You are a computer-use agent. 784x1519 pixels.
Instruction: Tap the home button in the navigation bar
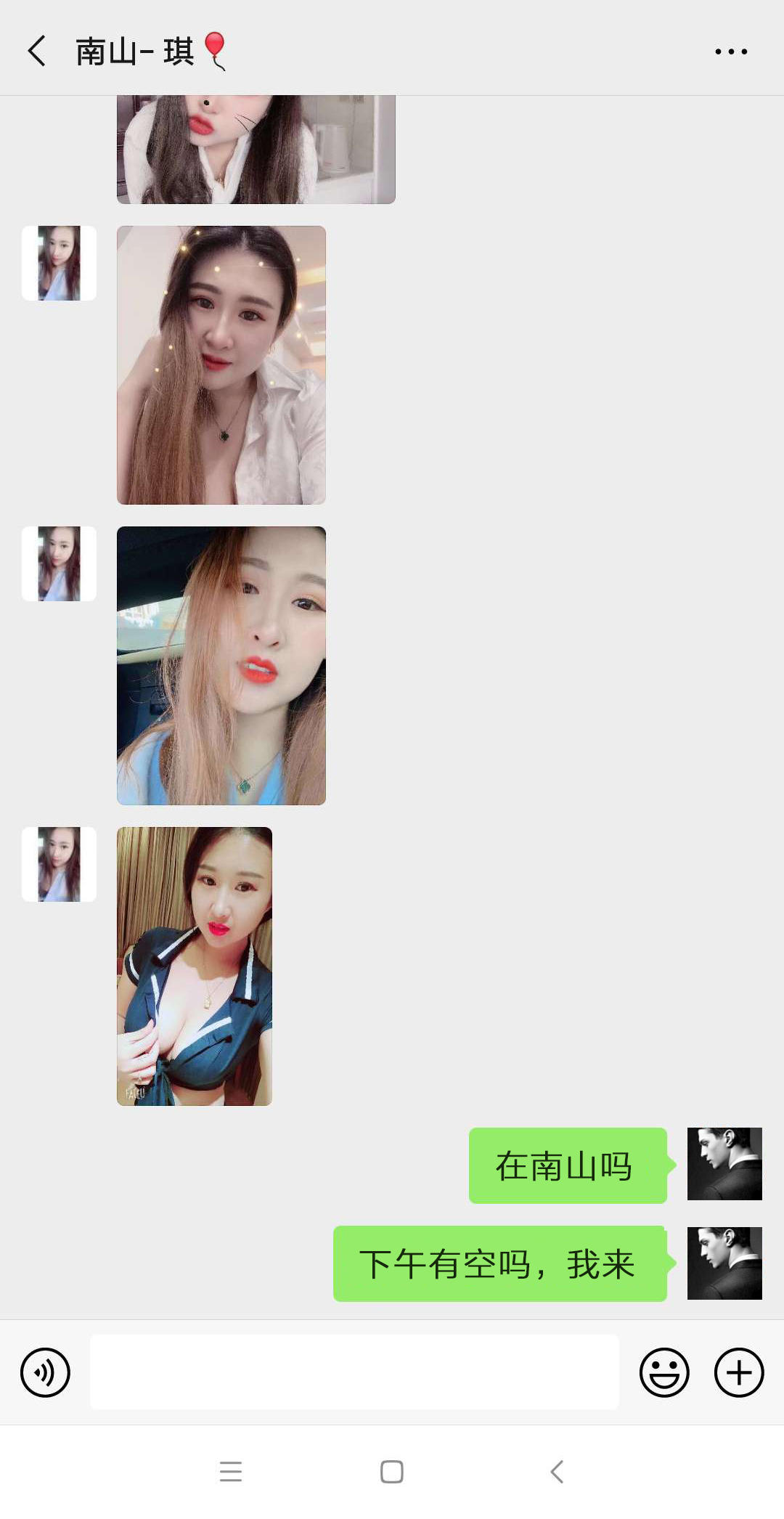click(x=391, y=1472)
